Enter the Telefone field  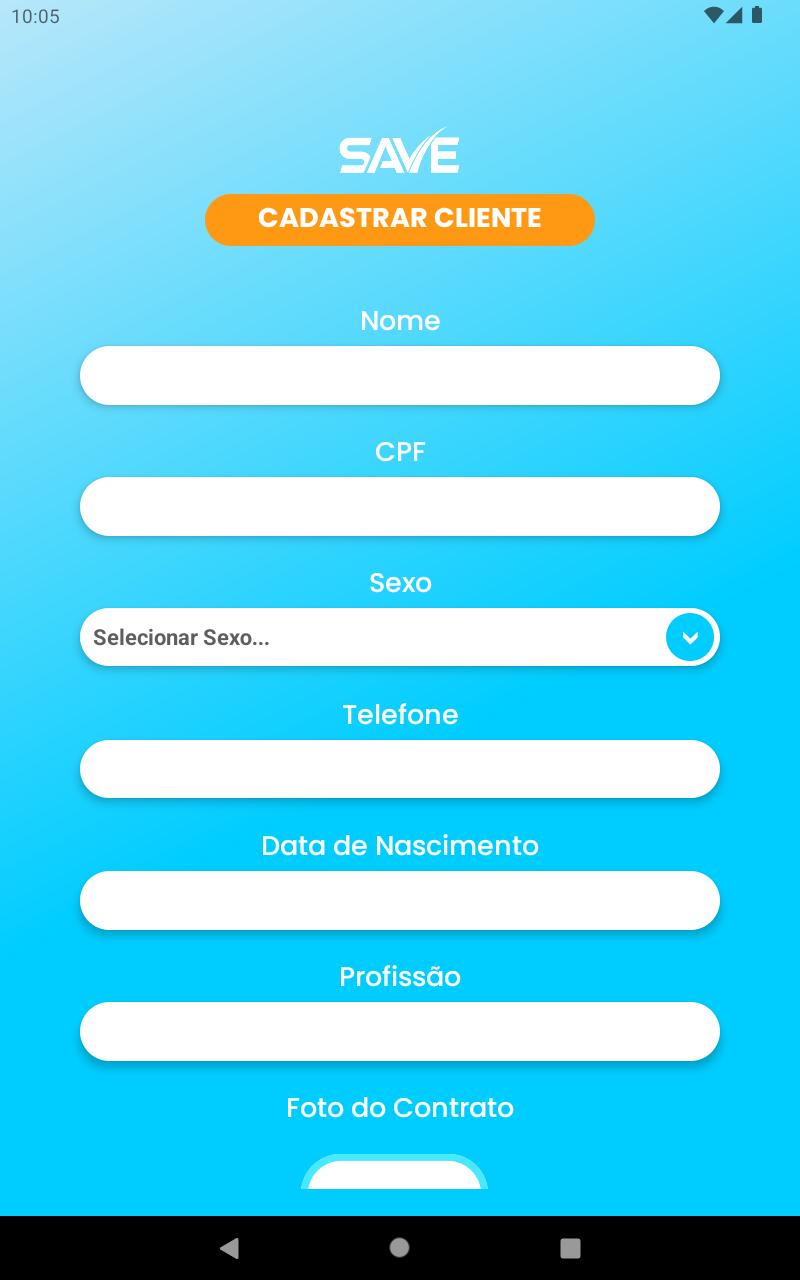[400, 769]
